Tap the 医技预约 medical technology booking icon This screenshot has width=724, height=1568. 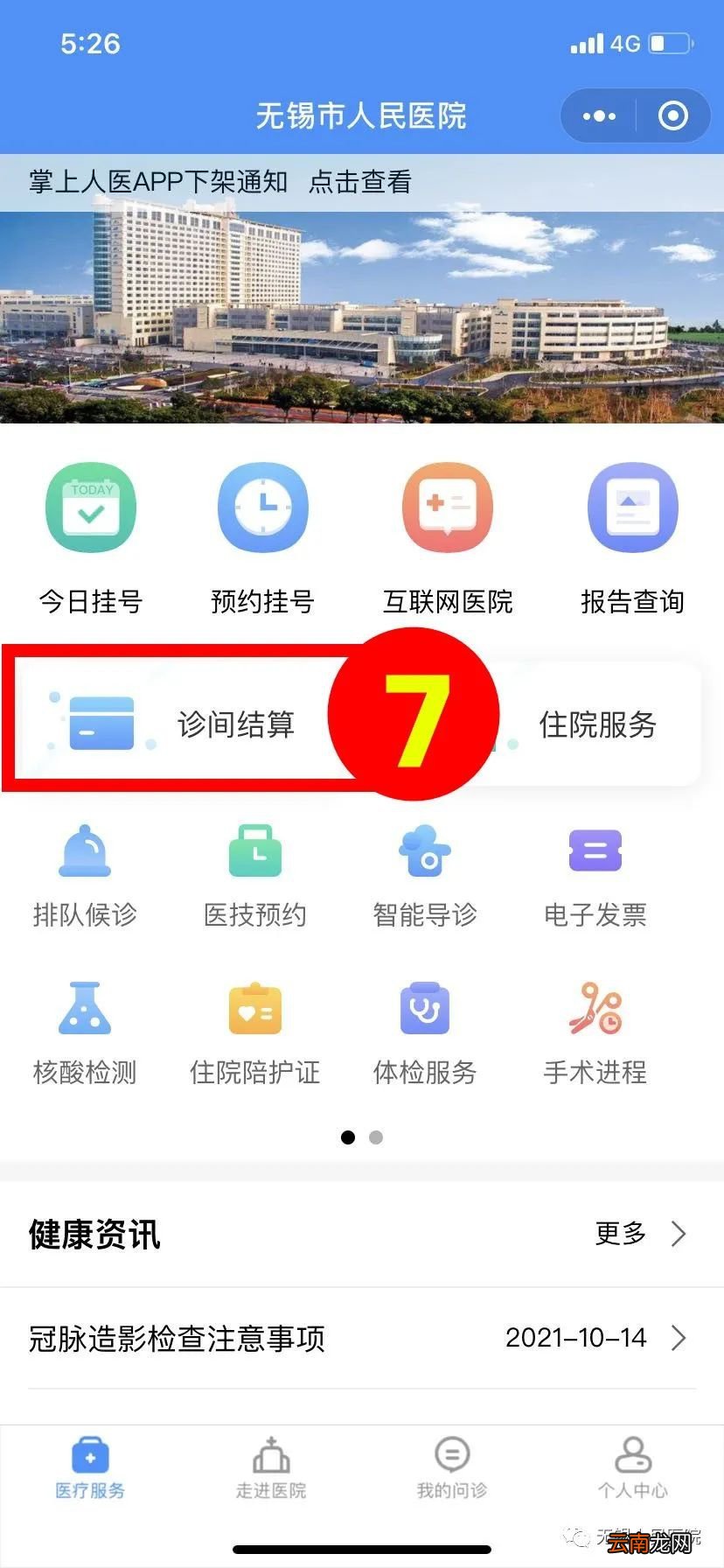(254, 871)
